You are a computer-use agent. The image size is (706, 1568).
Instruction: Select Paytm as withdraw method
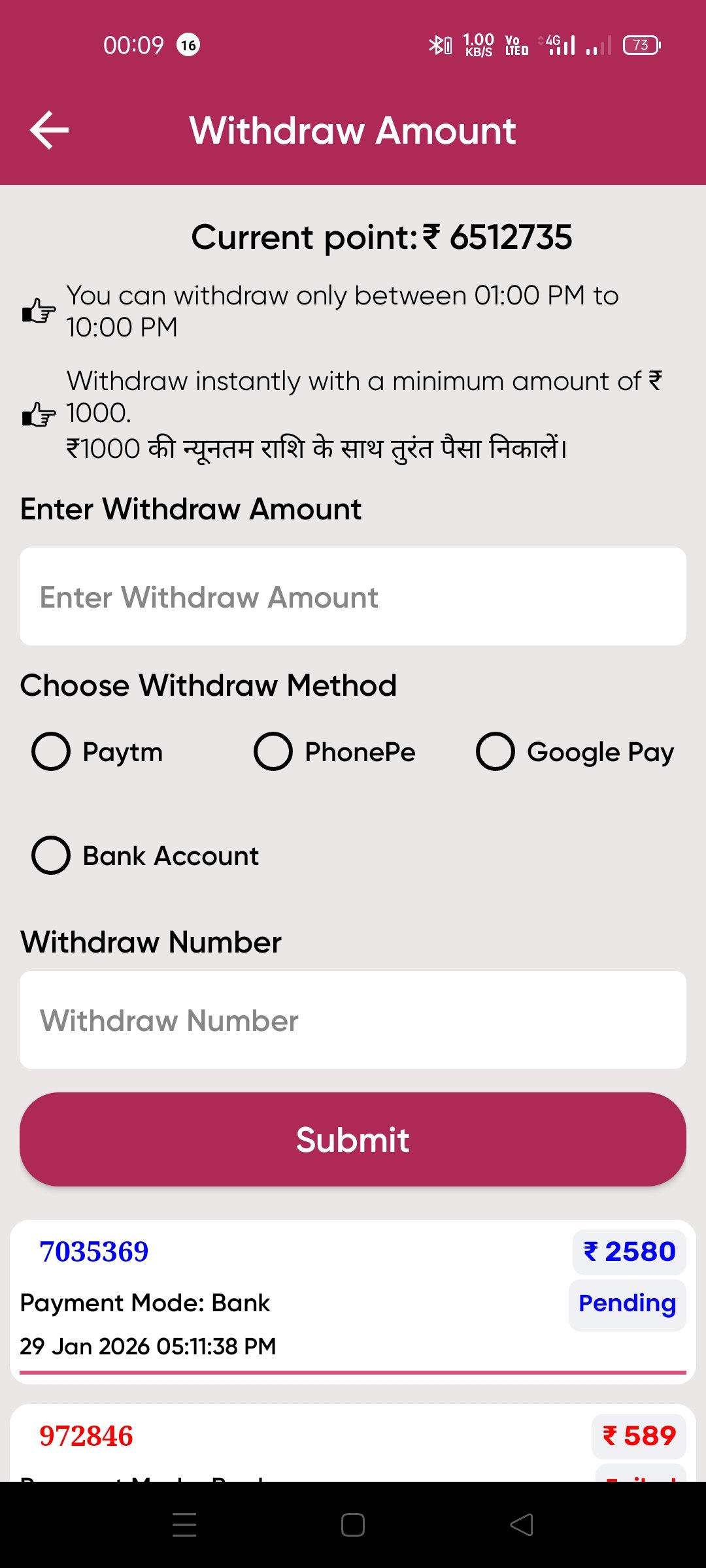(51, 751)
